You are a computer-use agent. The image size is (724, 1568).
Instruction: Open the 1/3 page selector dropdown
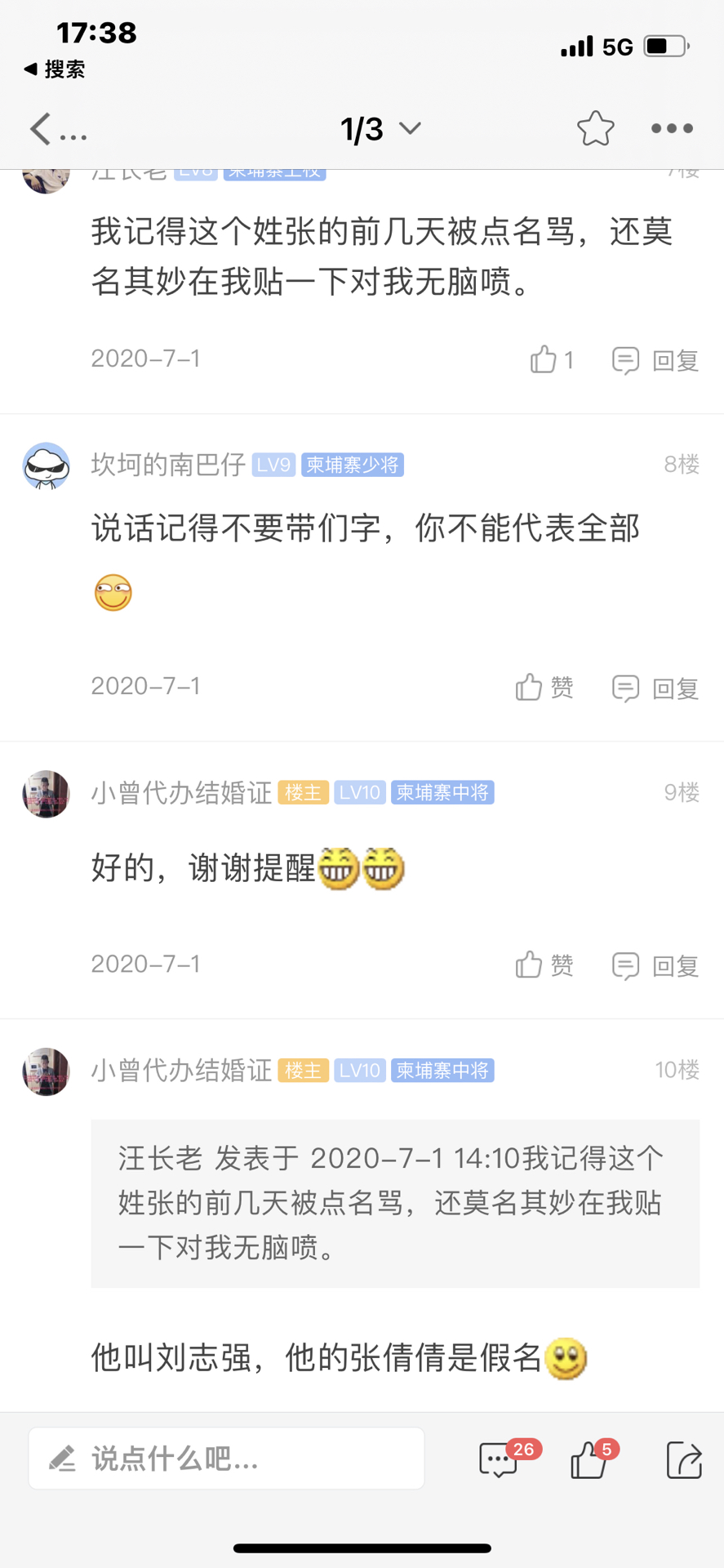[380, 129]
